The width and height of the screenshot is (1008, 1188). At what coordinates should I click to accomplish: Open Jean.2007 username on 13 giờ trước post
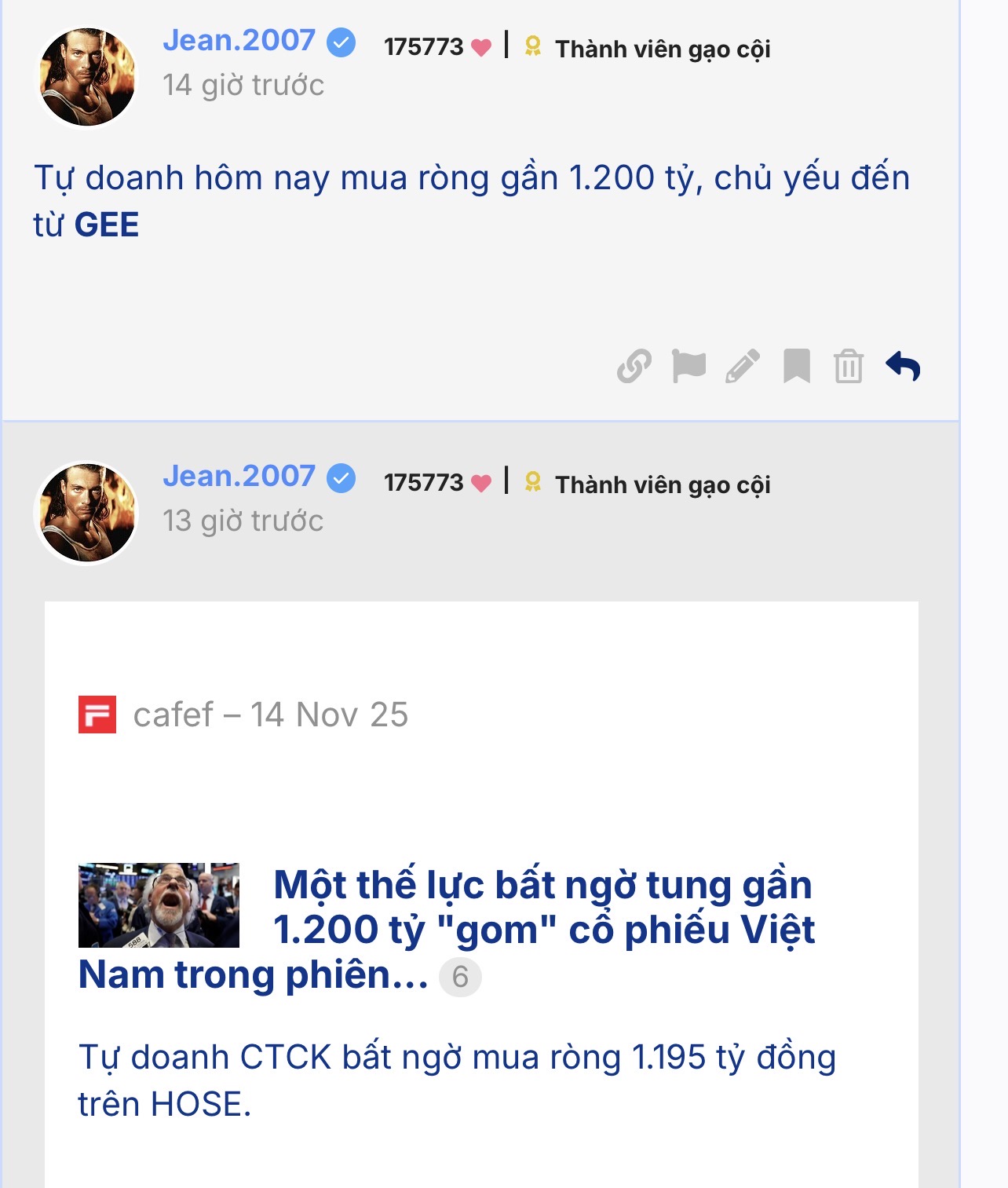coord(239,476)
